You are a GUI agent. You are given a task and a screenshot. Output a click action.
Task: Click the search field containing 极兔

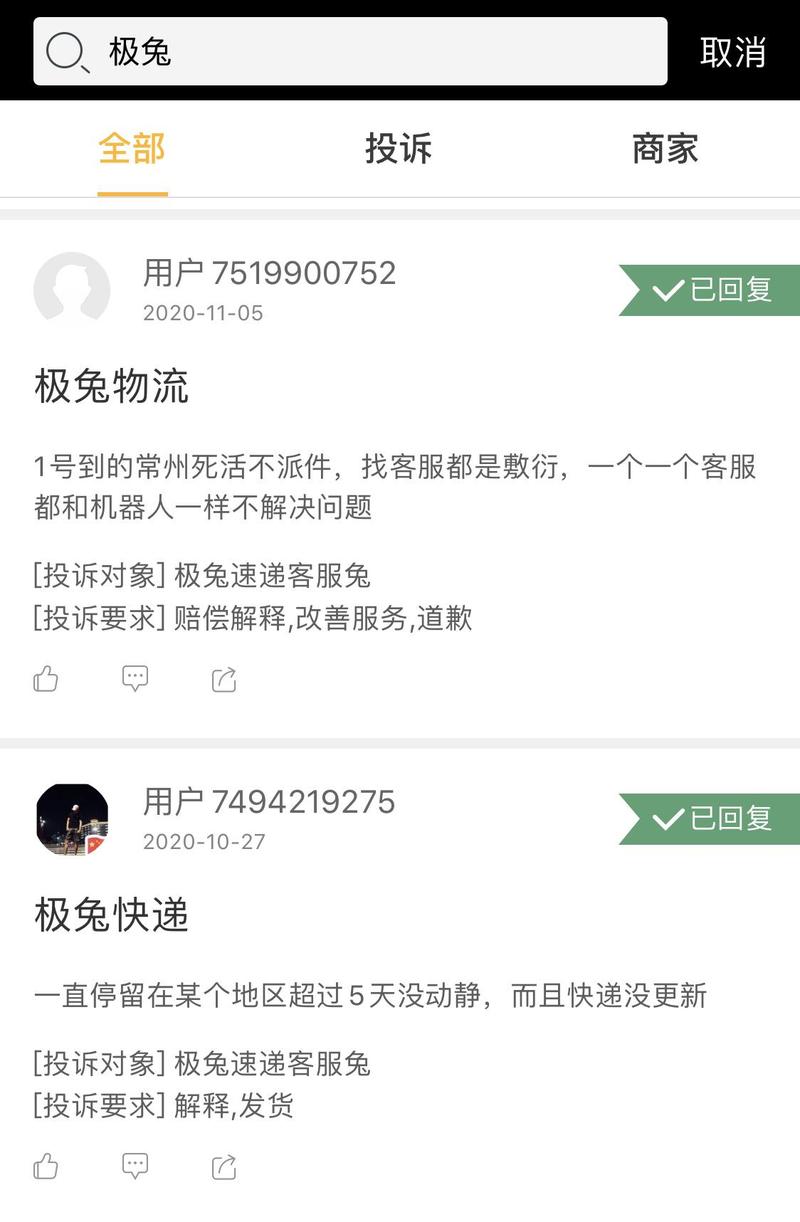[350, 52]
